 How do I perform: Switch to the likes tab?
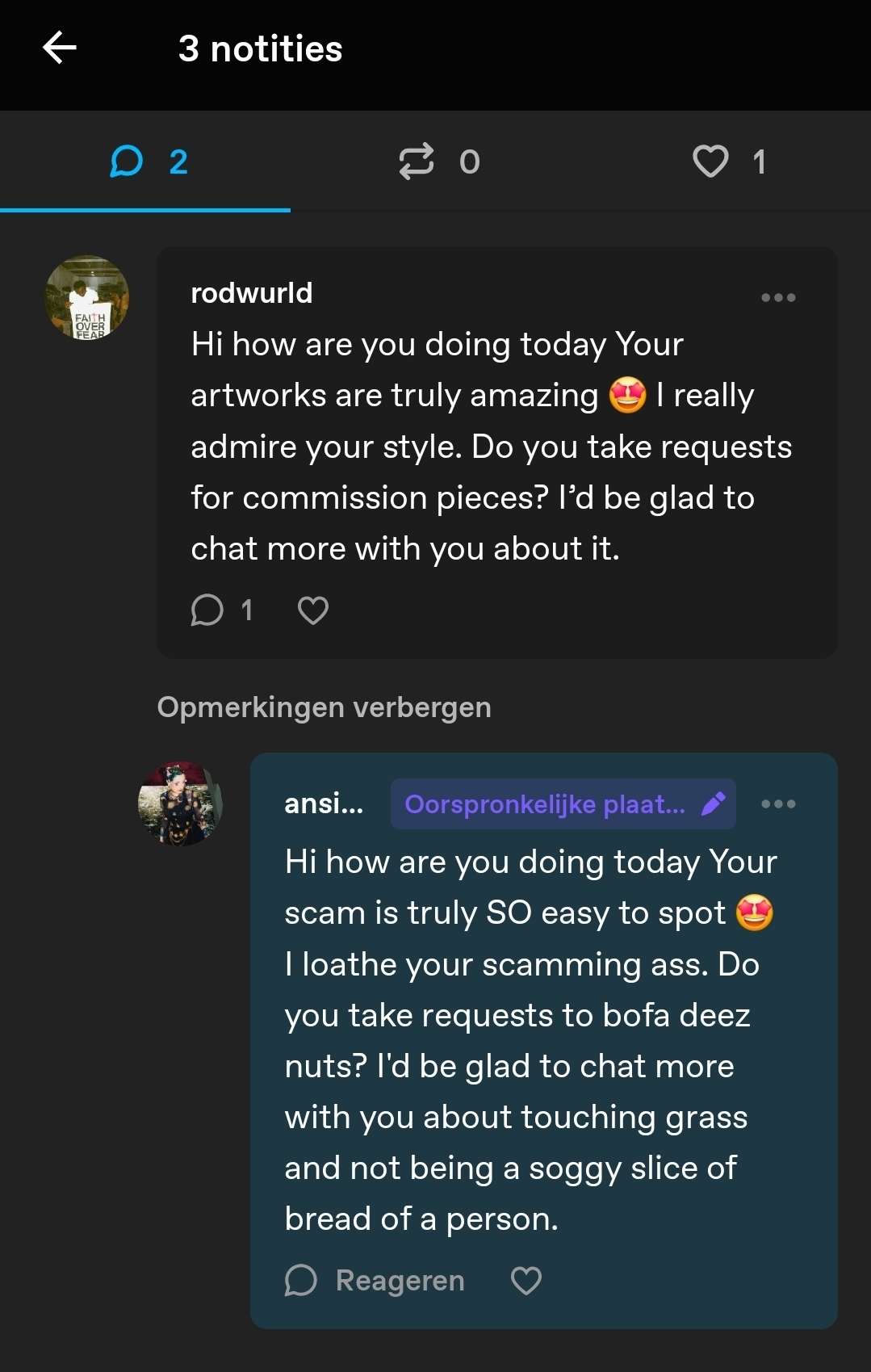click(x=728, y=162)
